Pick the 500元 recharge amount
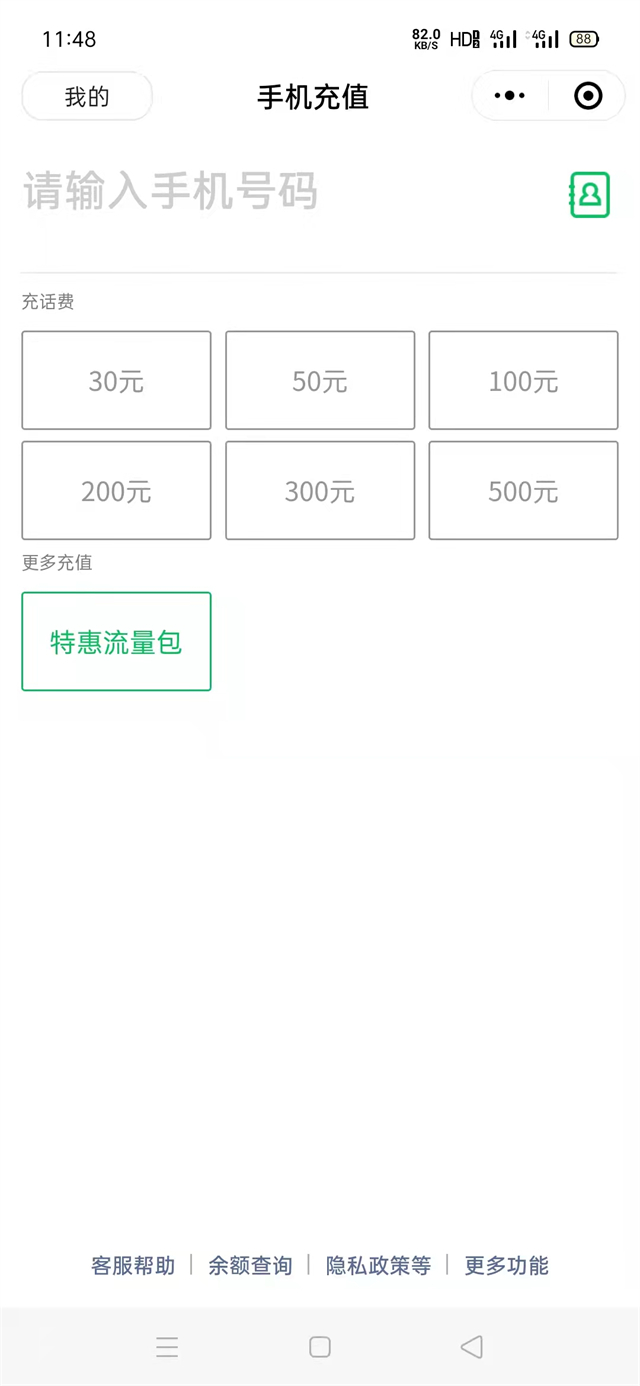 point(523,491)
